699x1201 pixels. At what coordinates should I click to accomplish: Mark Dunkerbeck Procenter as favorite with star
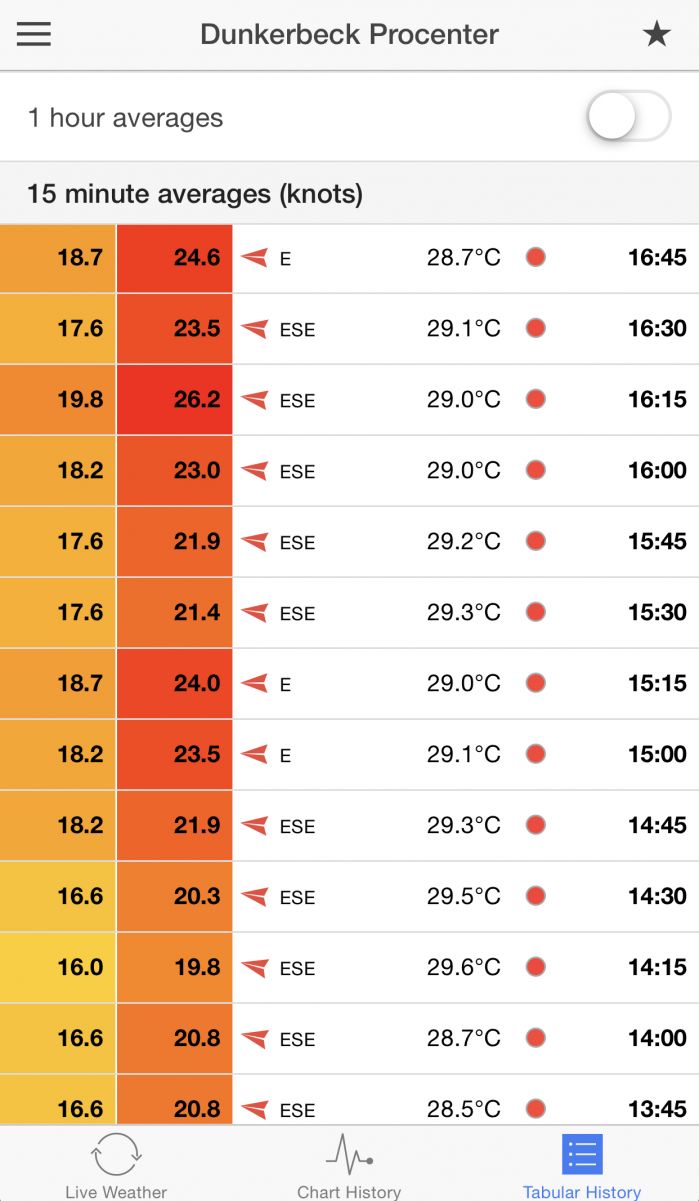pyautogui.click(x=656, y=34)
